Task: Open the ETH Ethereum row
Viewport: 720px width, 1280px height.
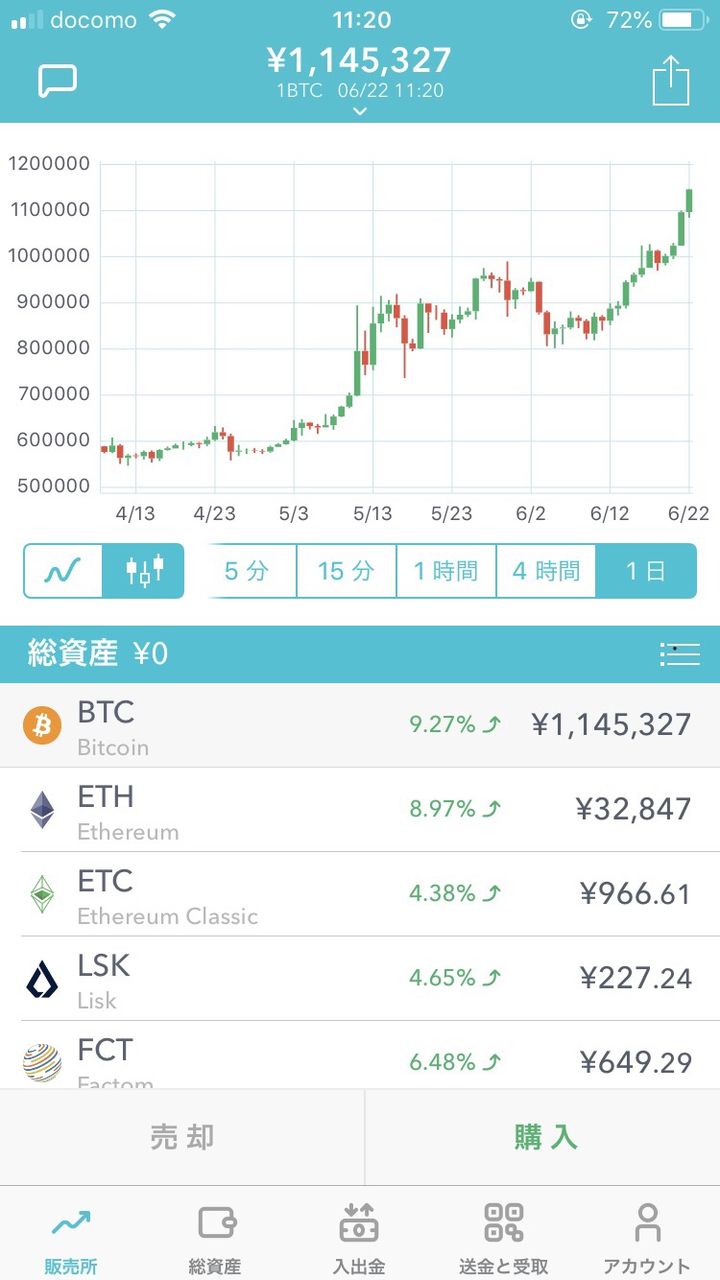Action: [360, 810]
